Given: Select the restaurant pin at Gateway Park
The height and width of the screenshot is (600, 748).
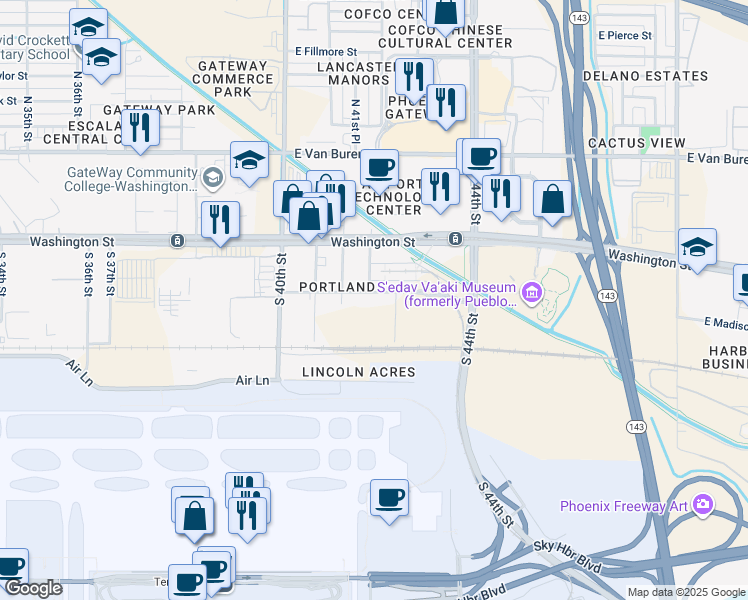Looking at the screenshot, I should click(x=140, y=126).
